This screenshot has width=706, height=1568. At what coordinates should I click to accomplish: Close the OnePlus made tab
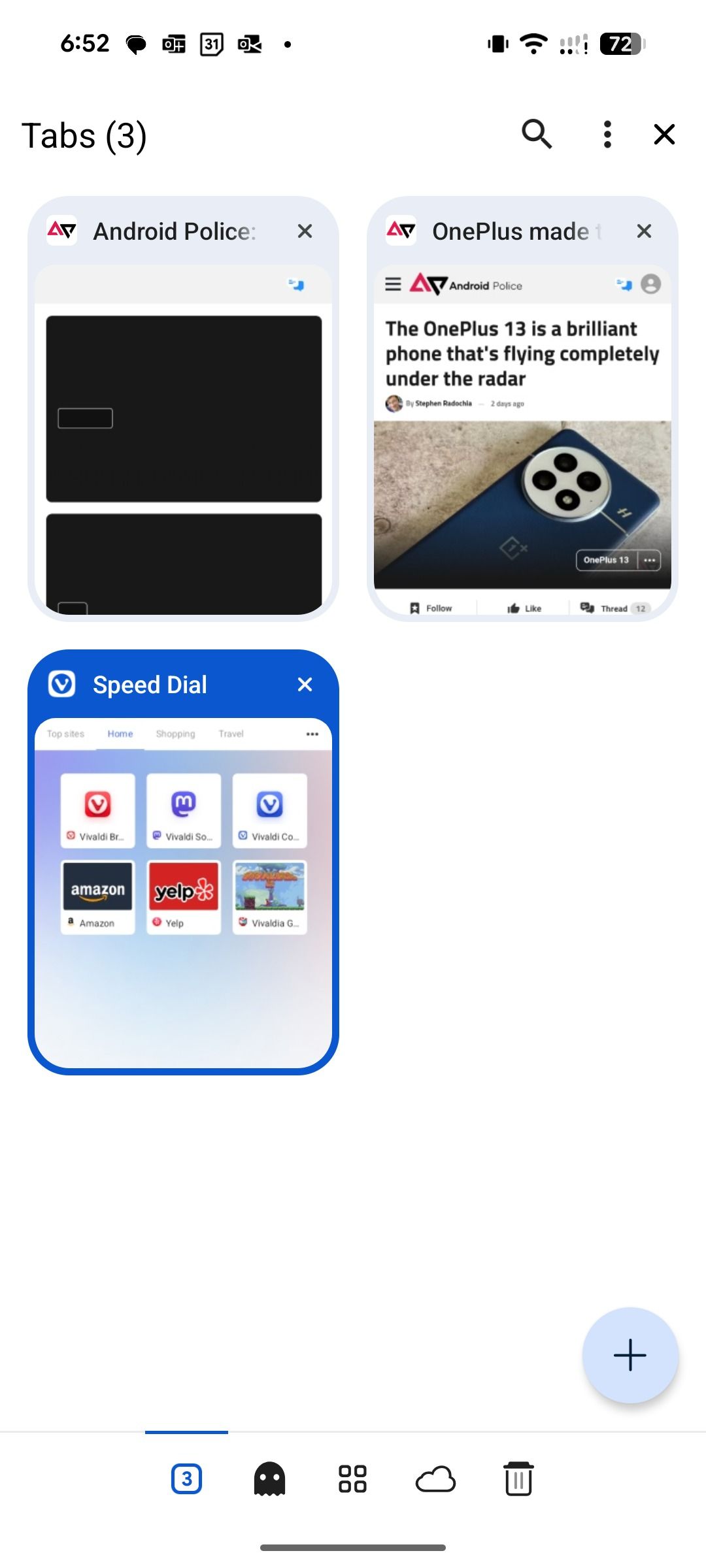tap(644, 231)
